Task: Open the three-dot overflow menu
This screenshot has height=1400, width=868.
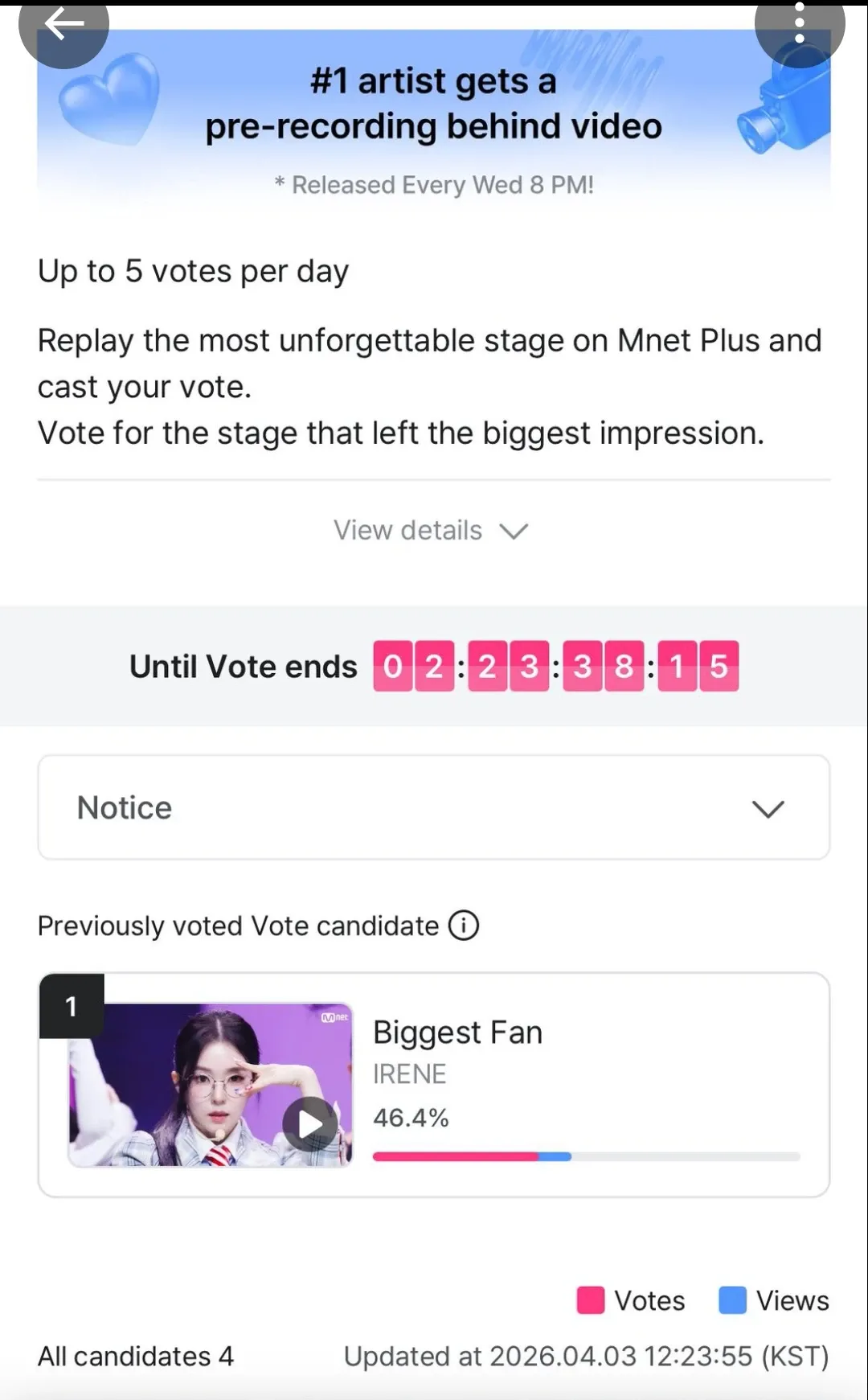Action: coord(799,24)
